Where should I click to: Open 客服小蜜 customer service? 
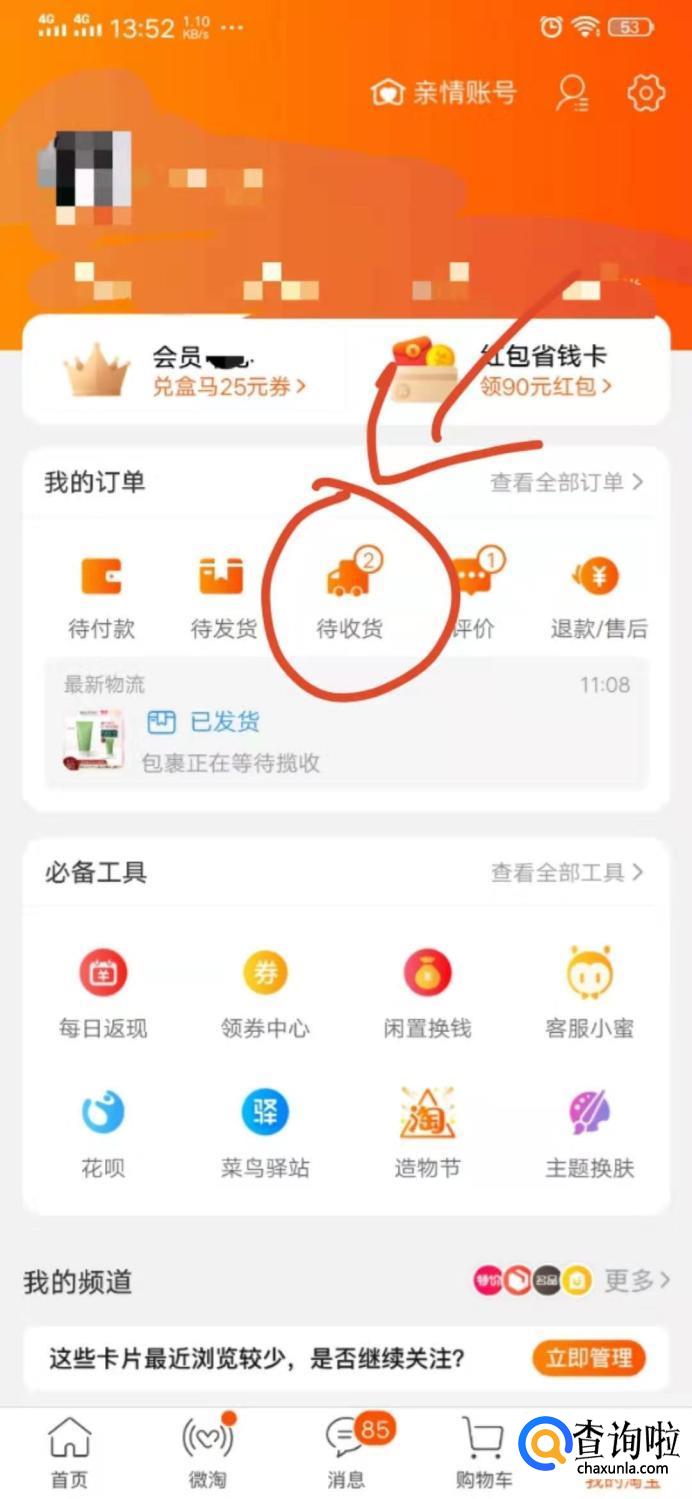[589, 992]
